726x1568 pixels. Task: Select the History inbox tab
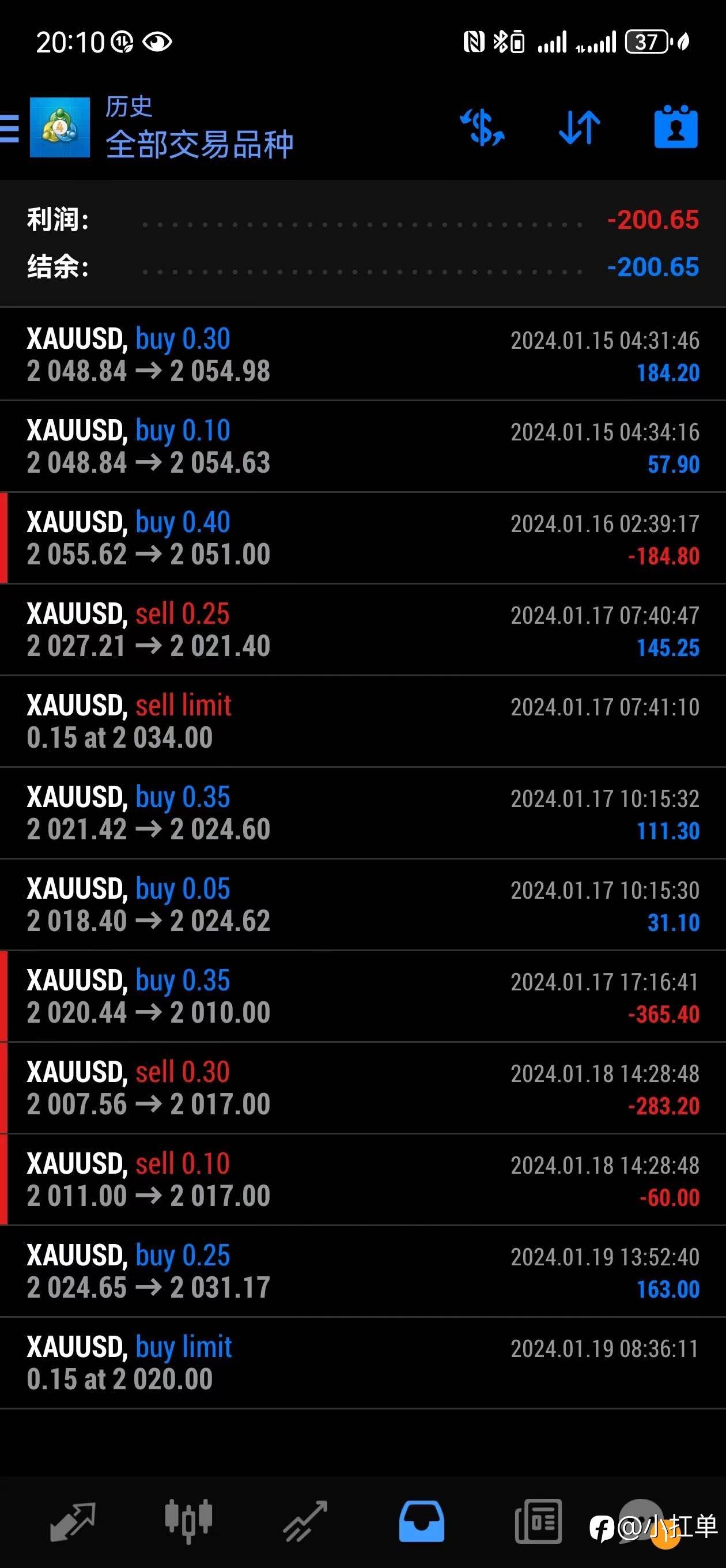point(421,1521)
